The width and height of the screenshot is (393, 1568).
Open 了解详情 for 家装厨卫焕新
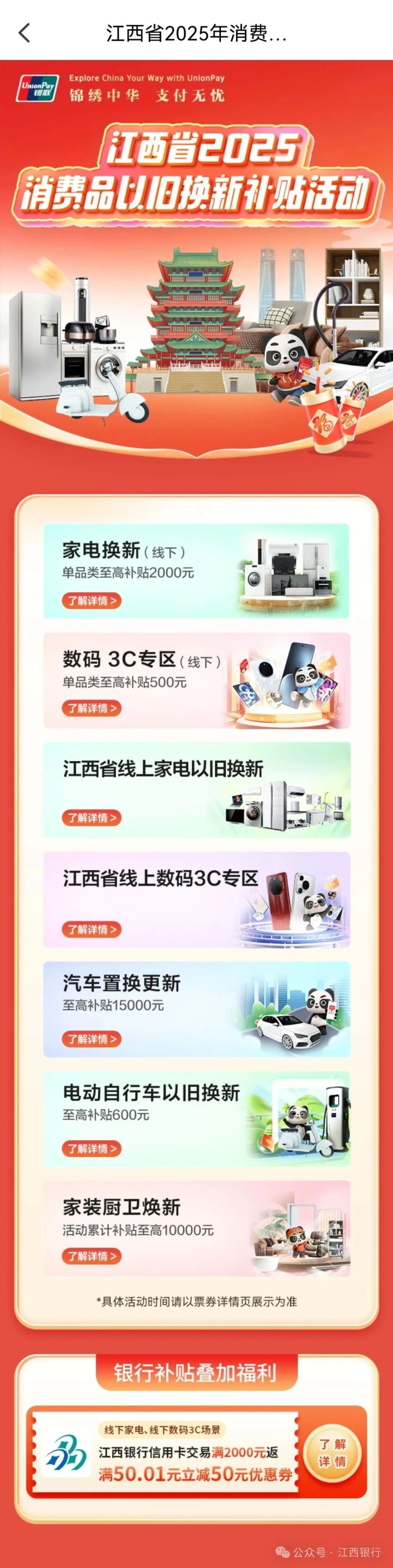[92, 1256]
